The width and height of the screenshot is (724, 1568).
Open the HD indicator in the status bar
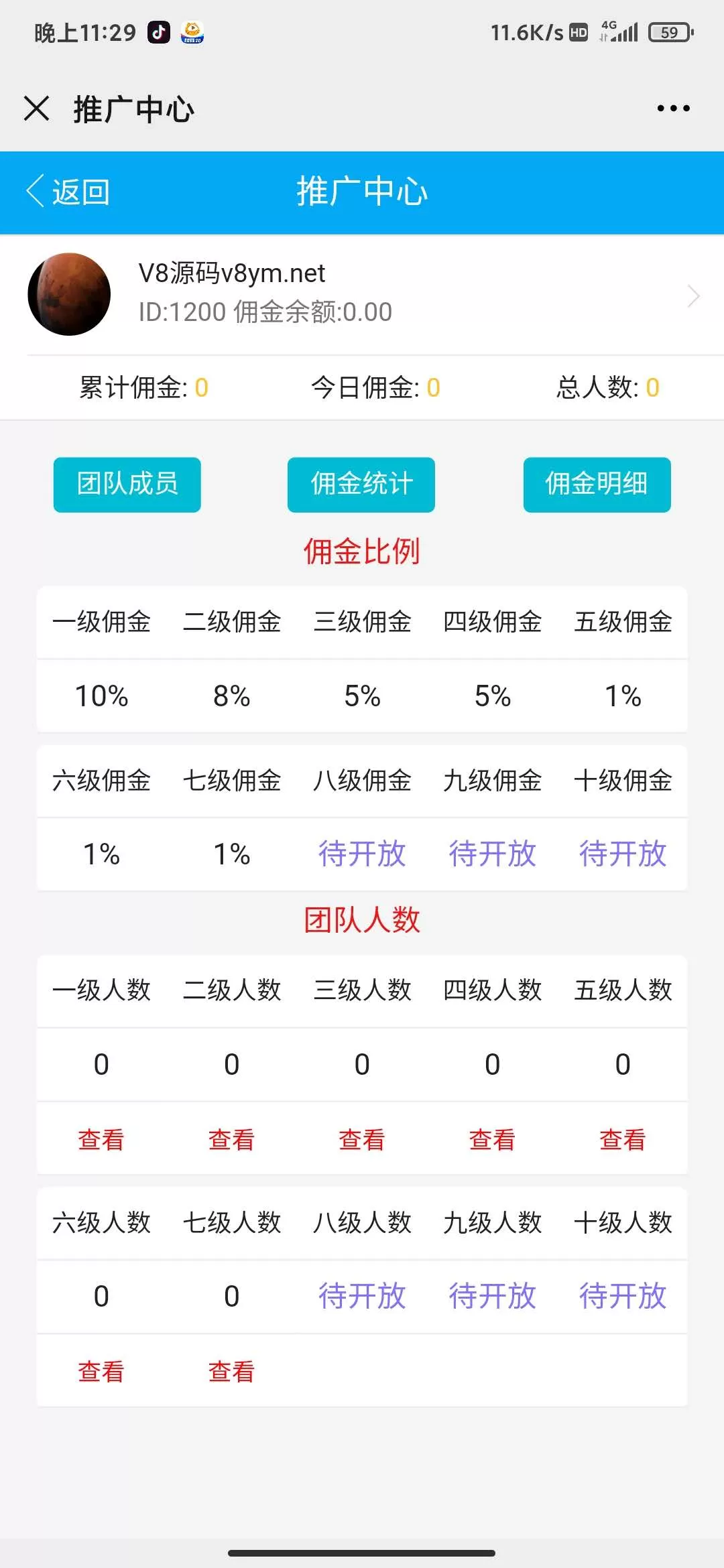[577, 32]
